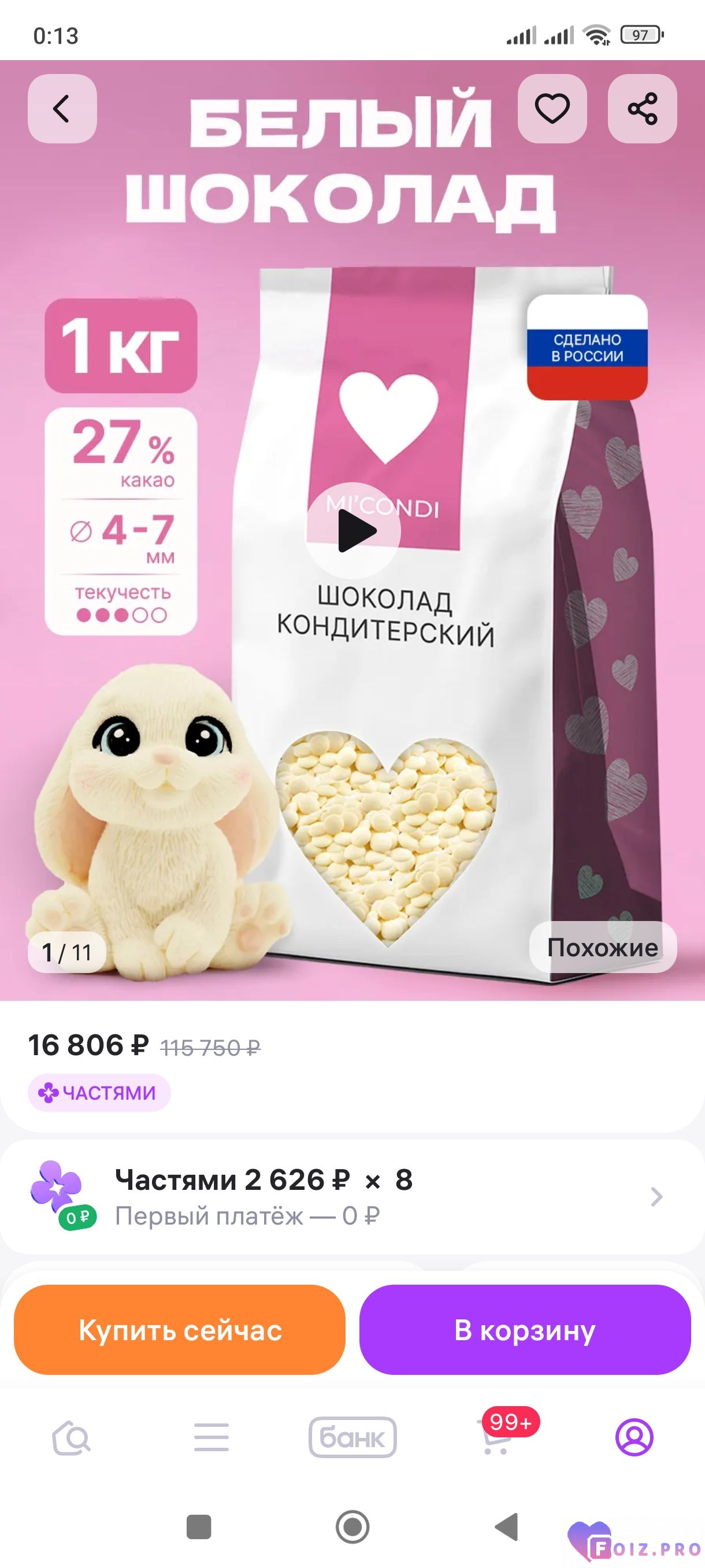The height and width of the screenshot is (1568, 705).
Task: Add product to favorites with heart icon
Action: 552,109
